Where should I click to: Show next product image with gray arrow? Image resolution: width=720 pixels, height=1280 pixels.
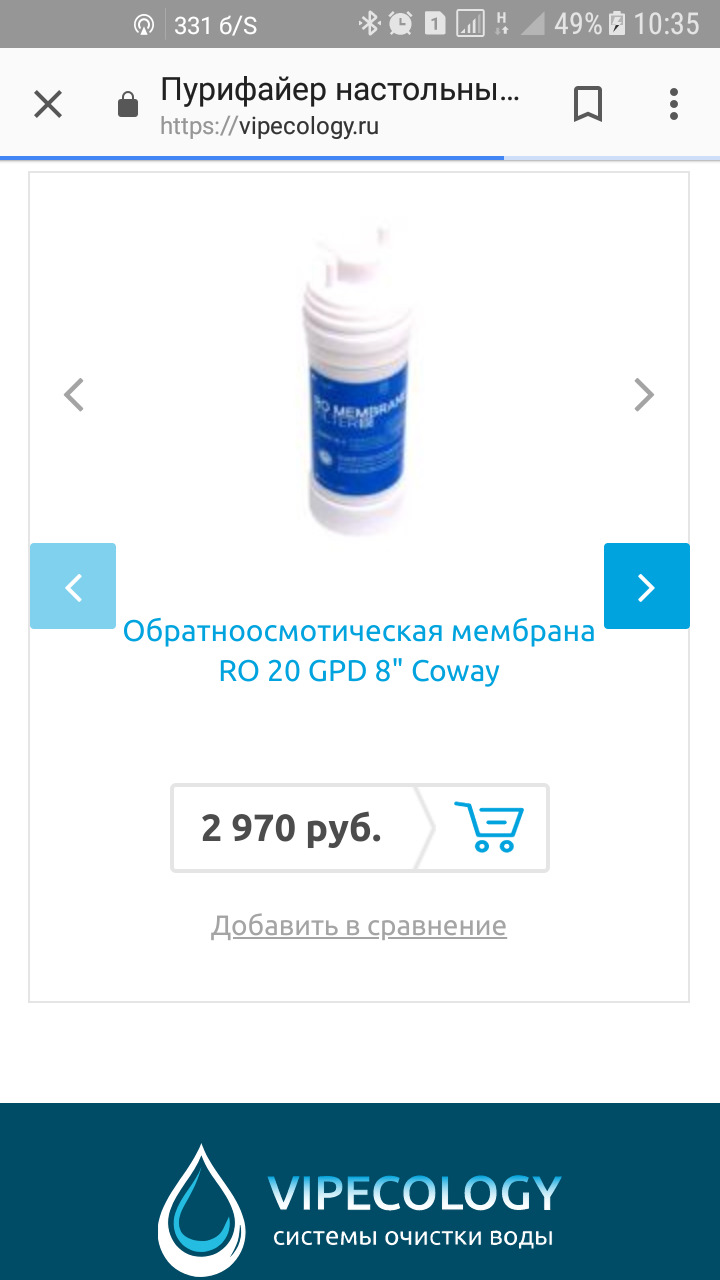coord(644,395)
